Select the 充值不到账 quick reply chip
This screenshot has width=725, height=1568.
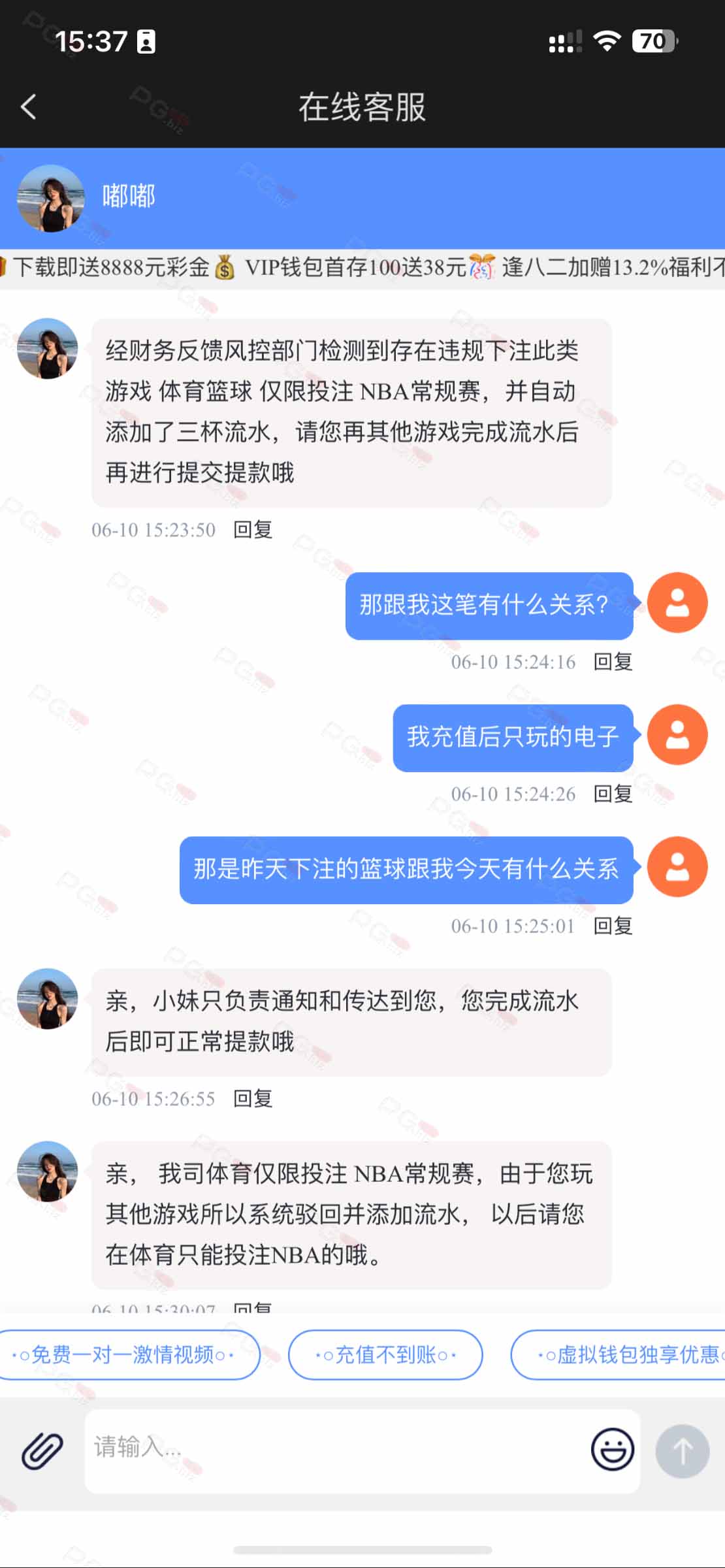[385, 1355]
